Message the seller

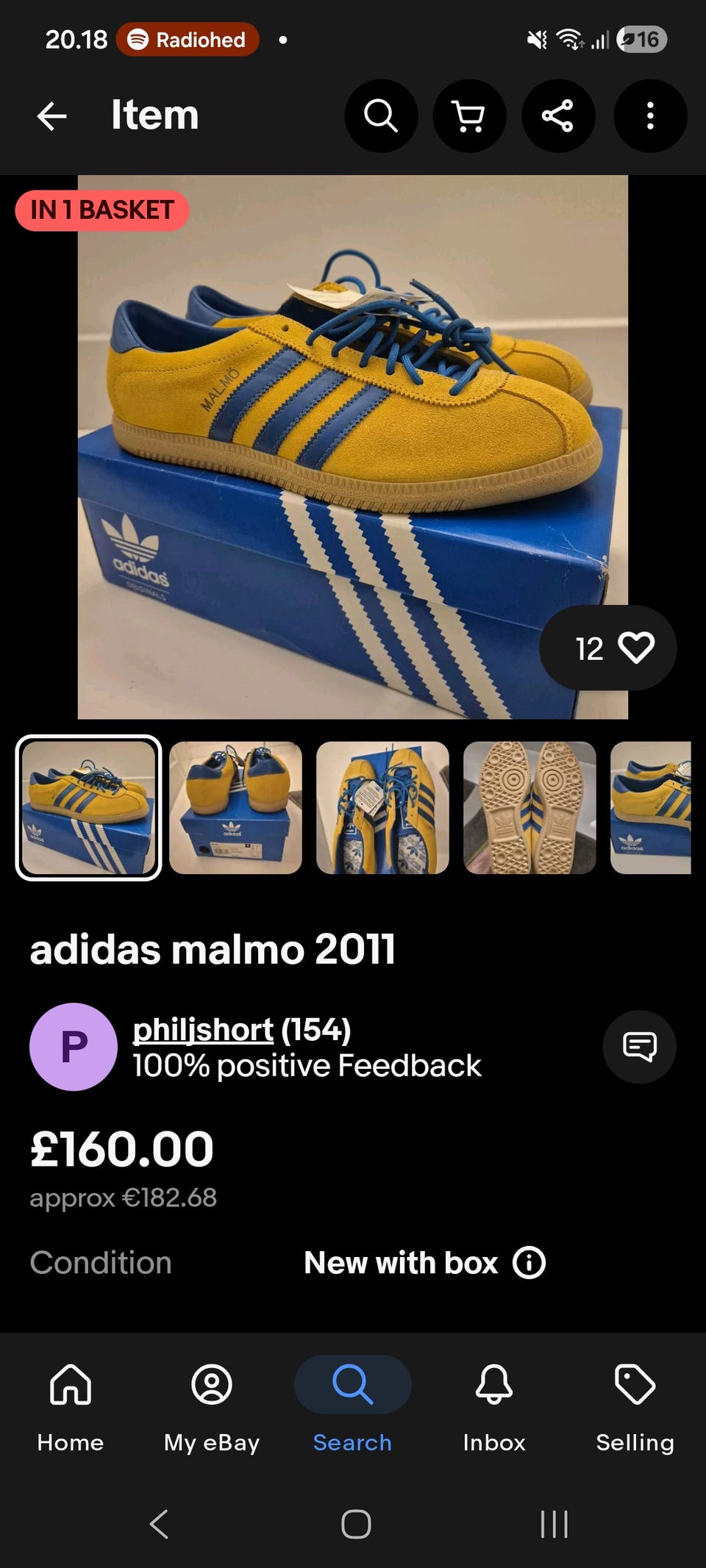tap(639, 1046)
